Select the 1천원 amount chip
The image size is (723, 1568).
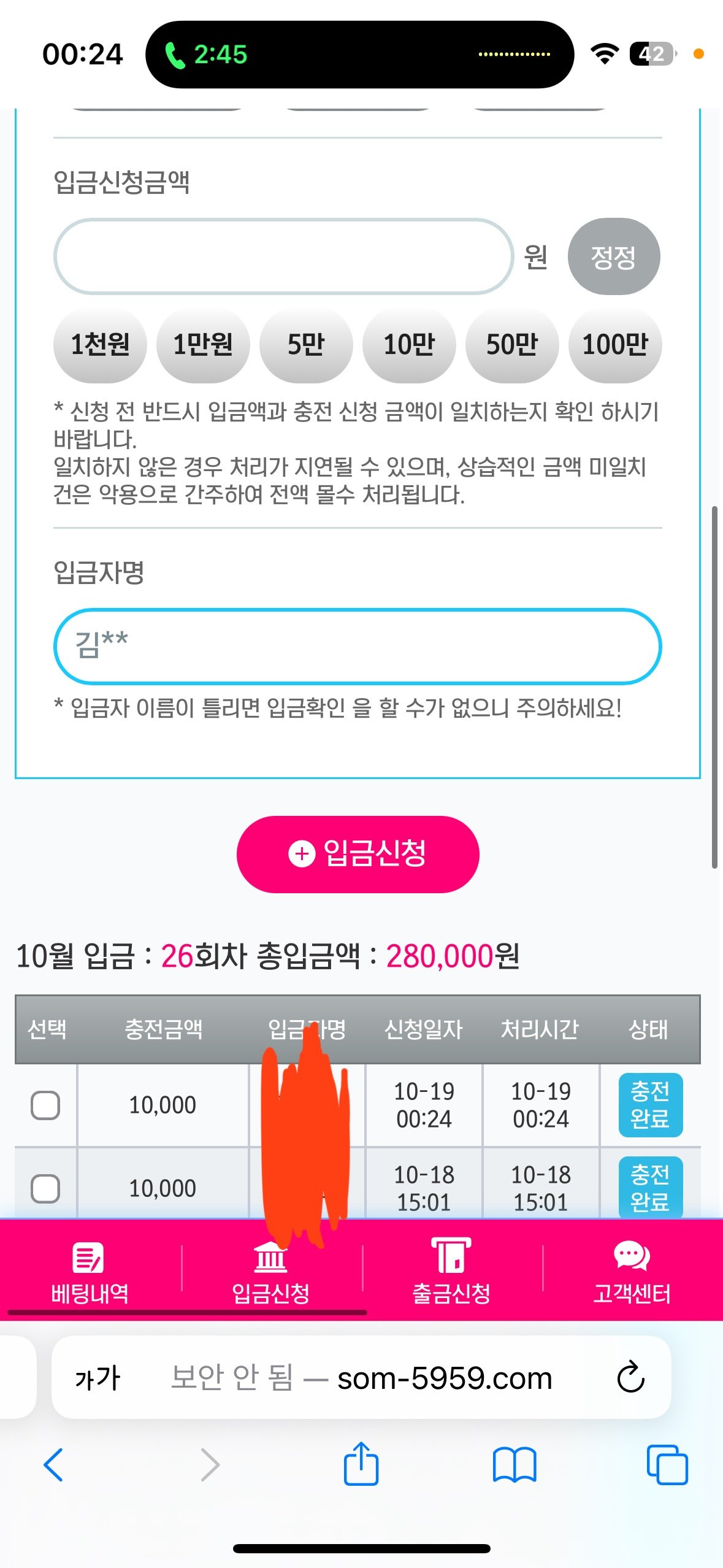pos(100,345)
